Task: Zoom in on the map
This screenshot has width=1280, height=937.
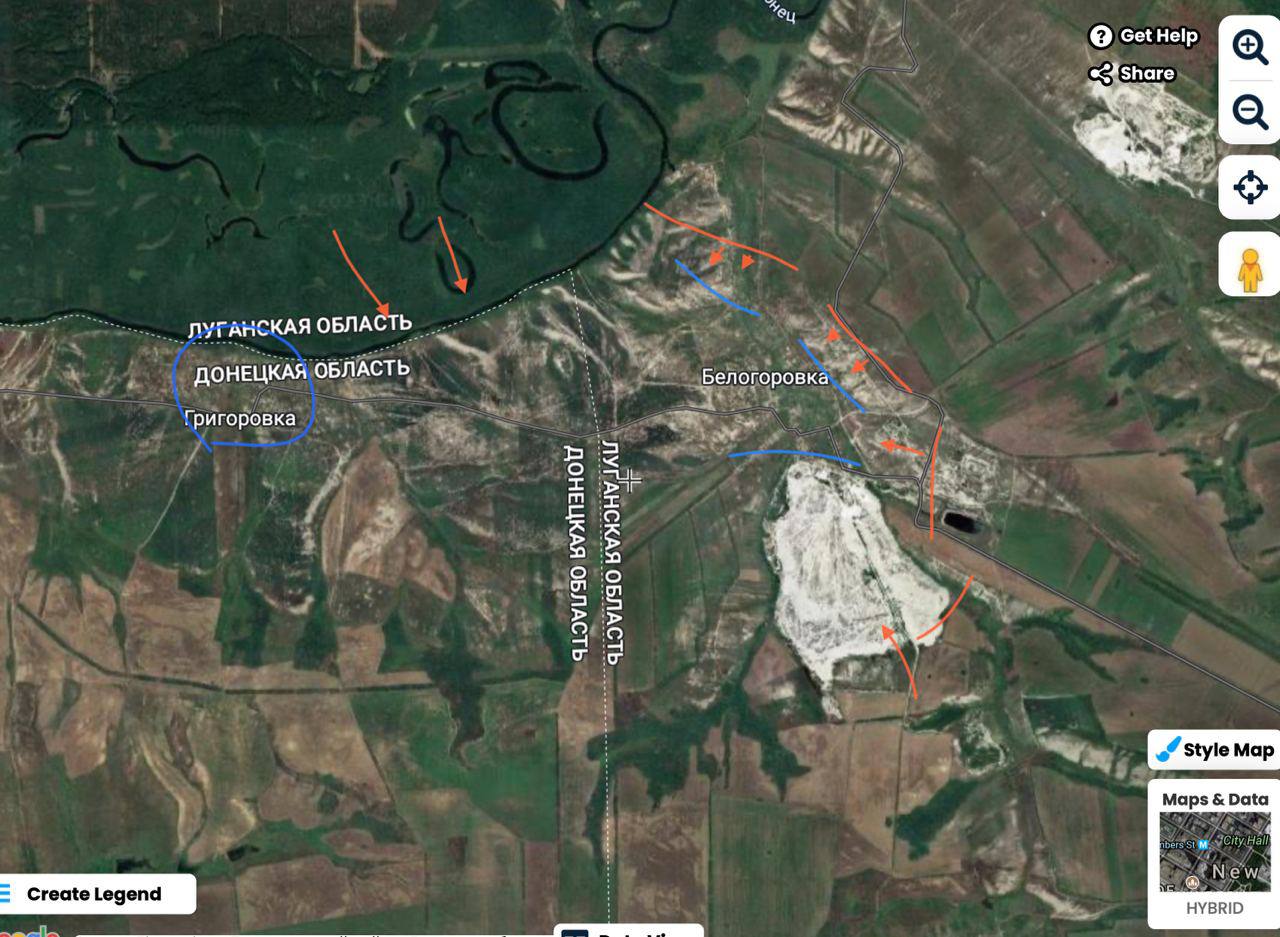Action: [1250, 47]
